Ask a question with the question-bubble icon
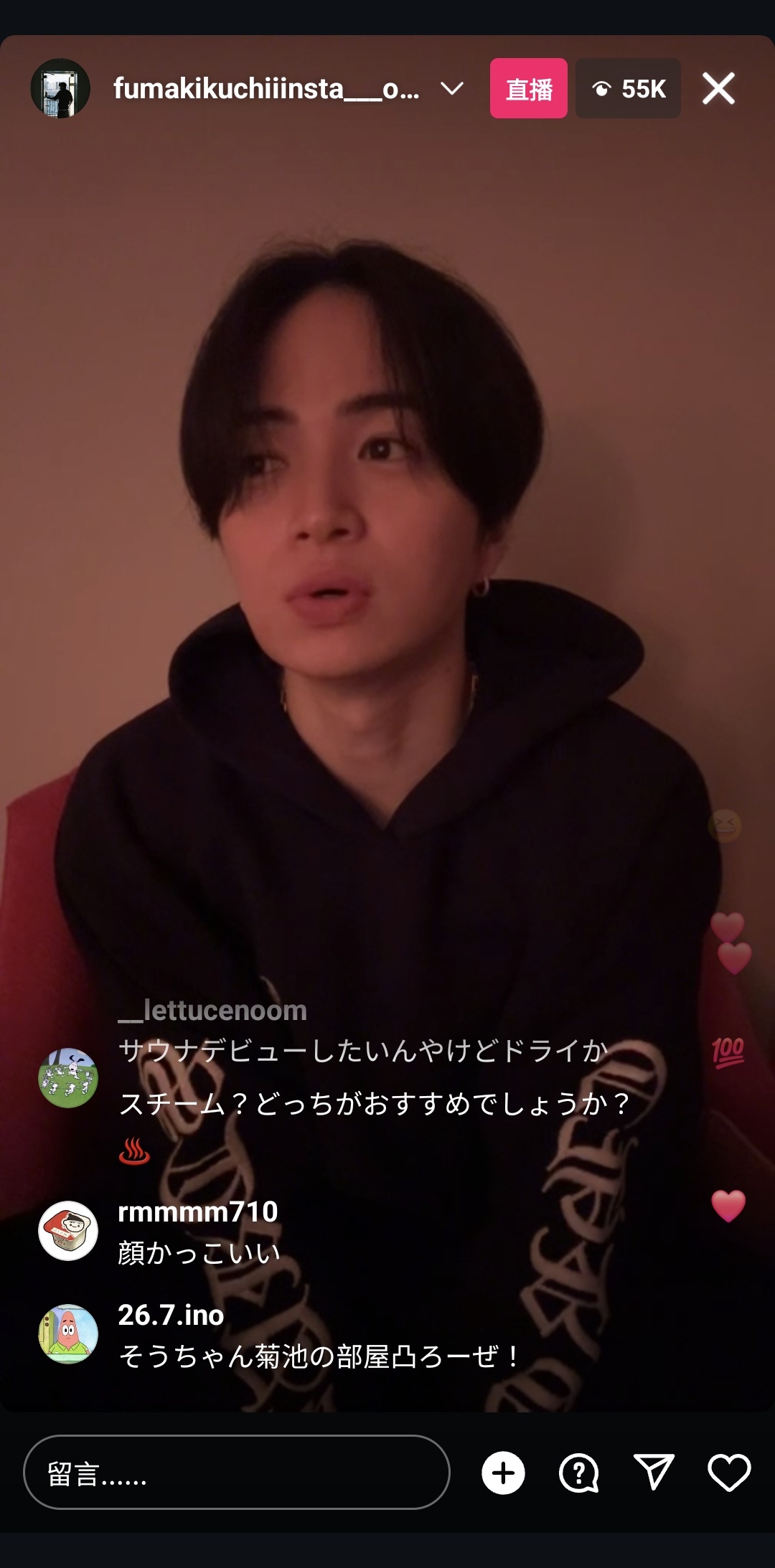 tap(578, 1472)
